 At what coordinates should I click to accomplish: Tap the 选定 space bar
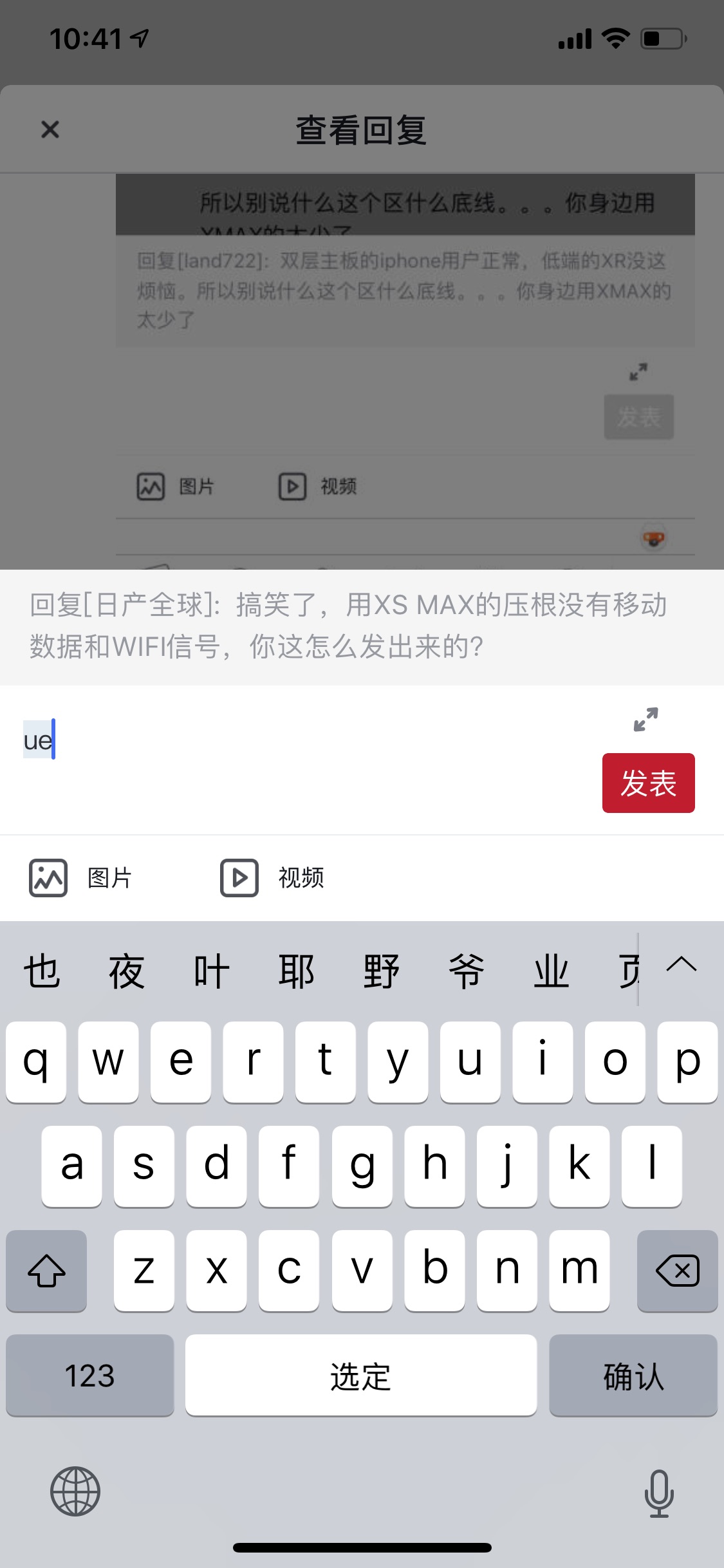click(361, 1376)
